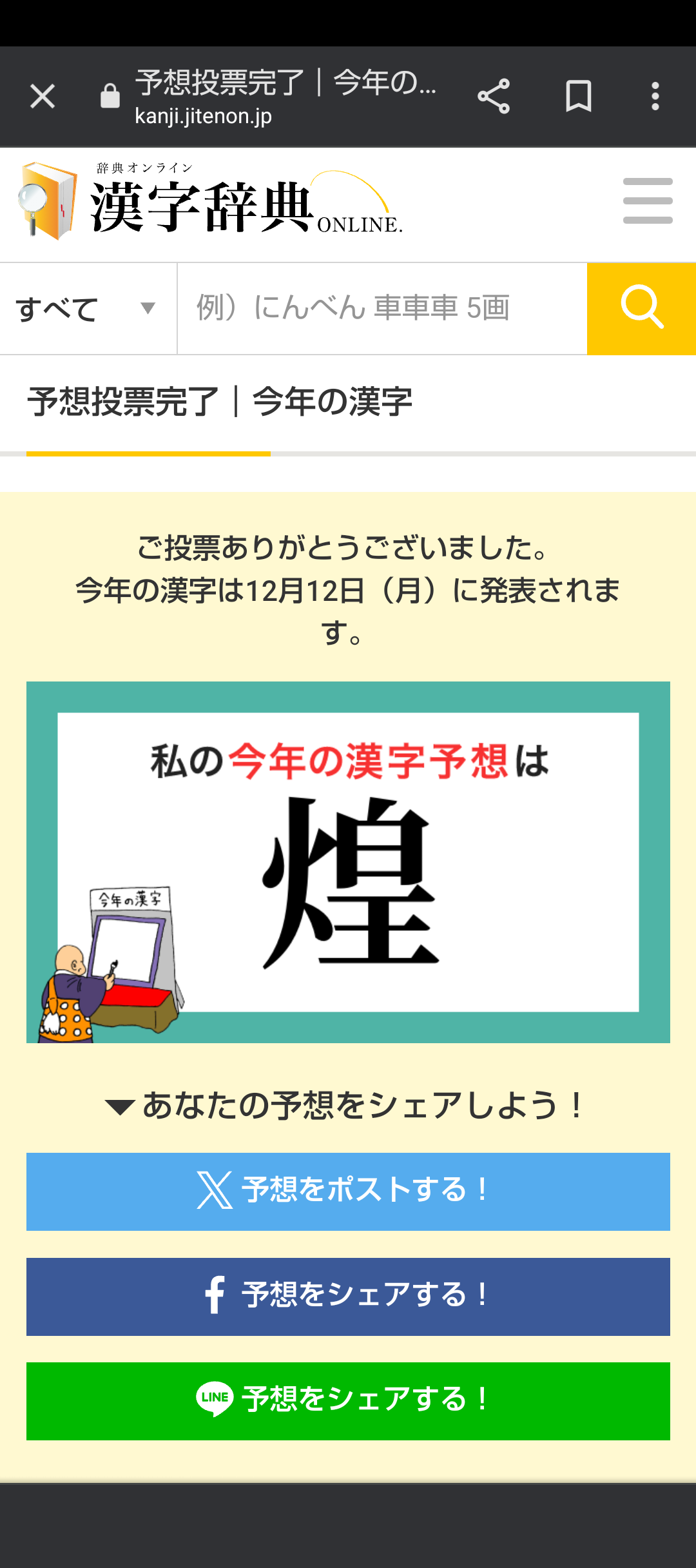Open the hamburger menu on the site
This screenshot has width=696, height=1568.
(x=648, y=201)
